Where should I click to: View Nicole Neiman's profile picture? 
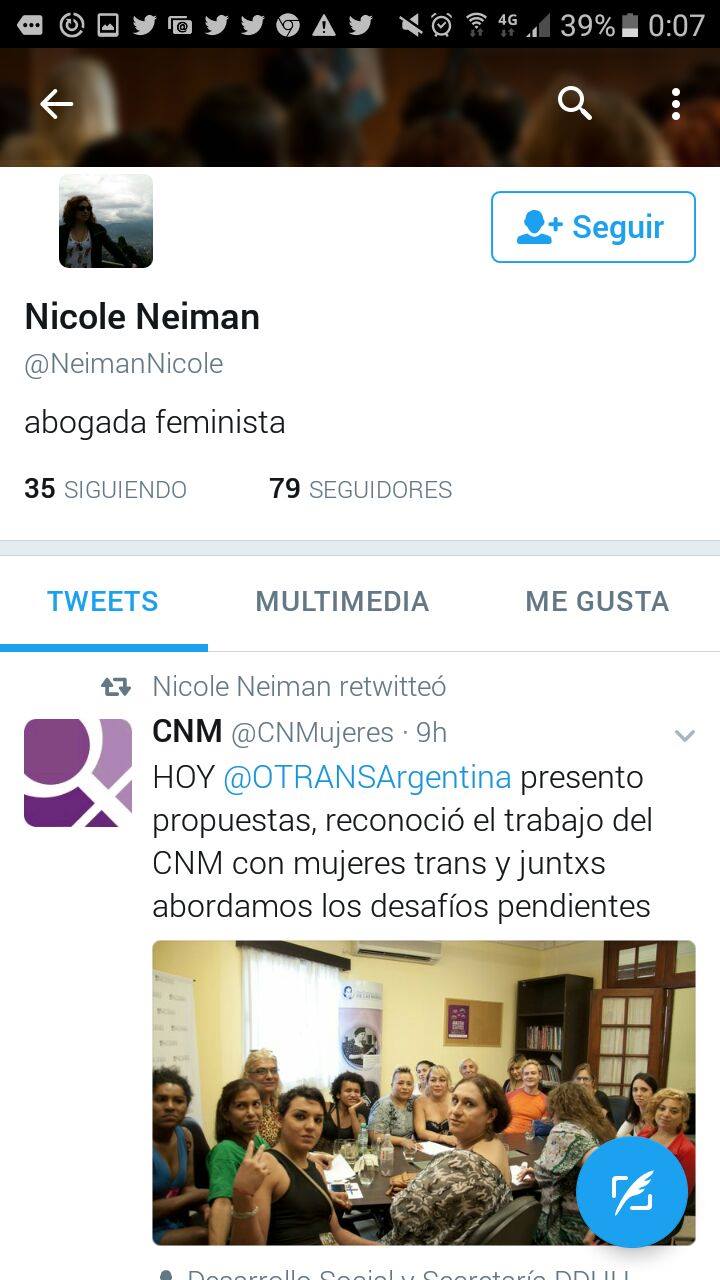pyautogui.click(x=106, y=221)
